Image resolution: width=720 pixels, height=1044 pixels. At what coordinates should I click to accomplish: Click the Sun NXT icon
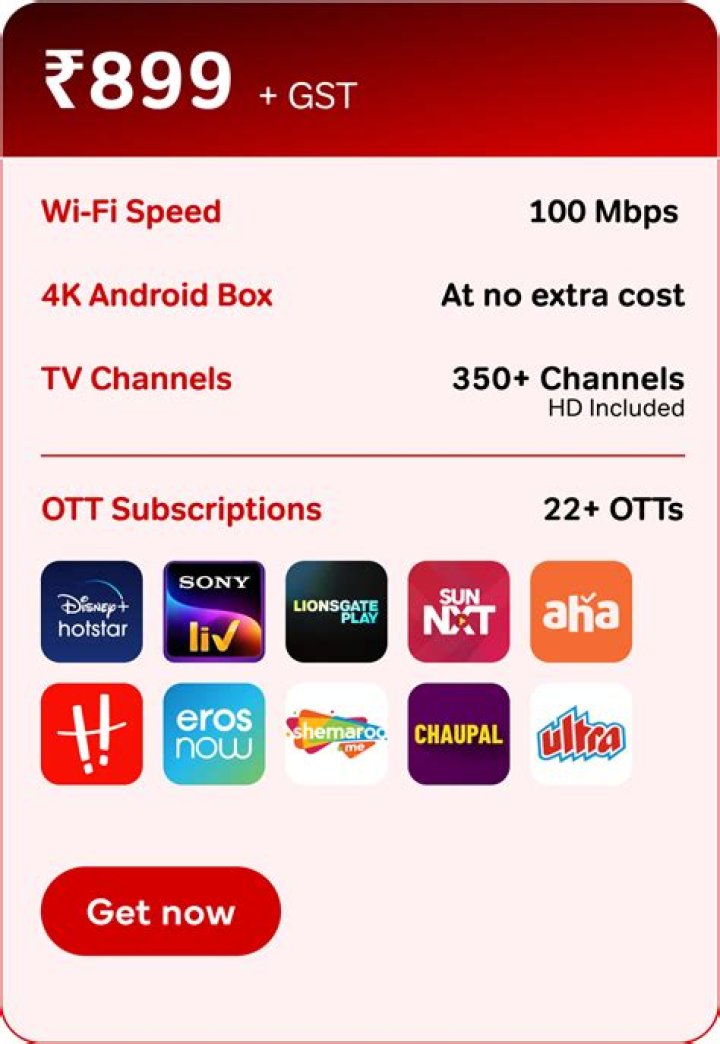tap(458, 610)
